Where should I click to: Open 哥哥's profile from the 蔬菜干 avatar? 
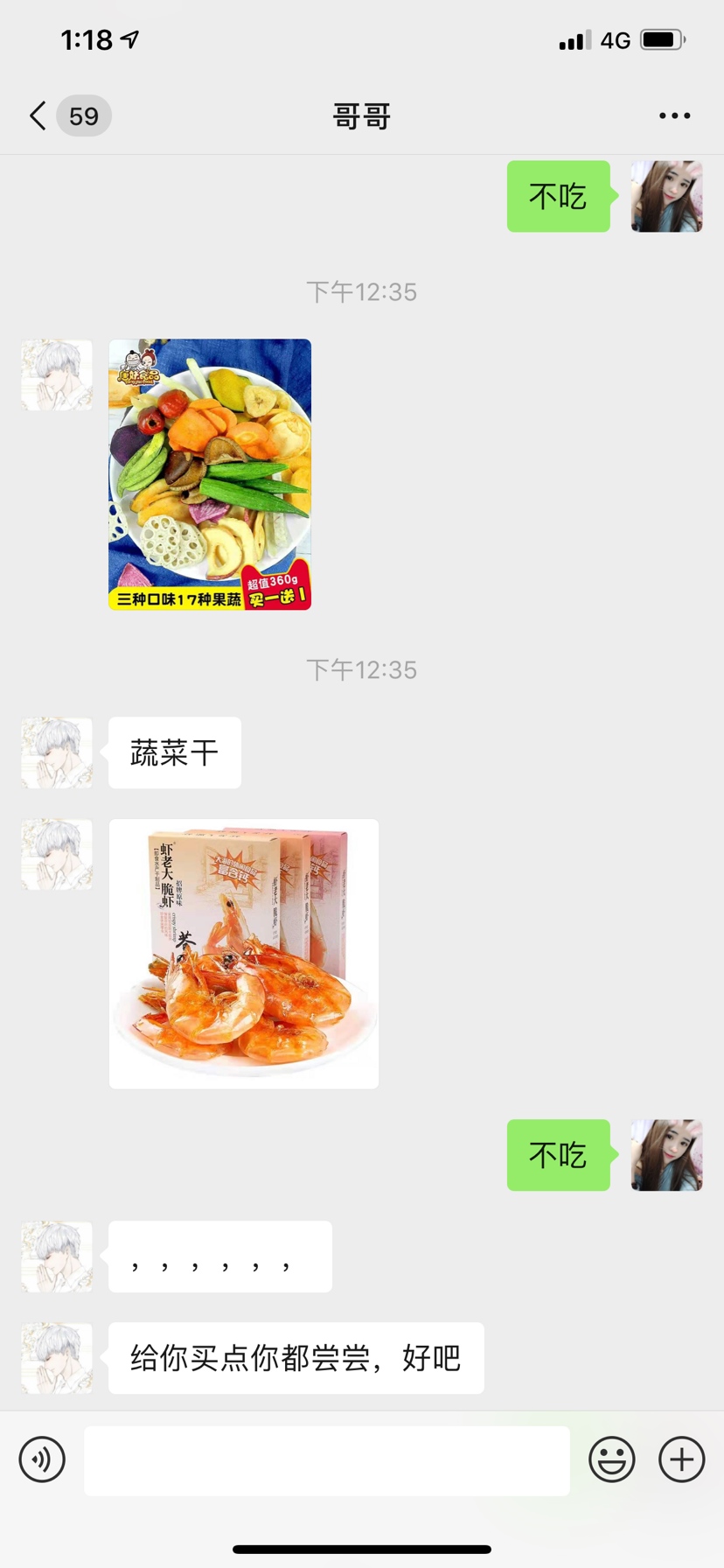pos(57,752)
